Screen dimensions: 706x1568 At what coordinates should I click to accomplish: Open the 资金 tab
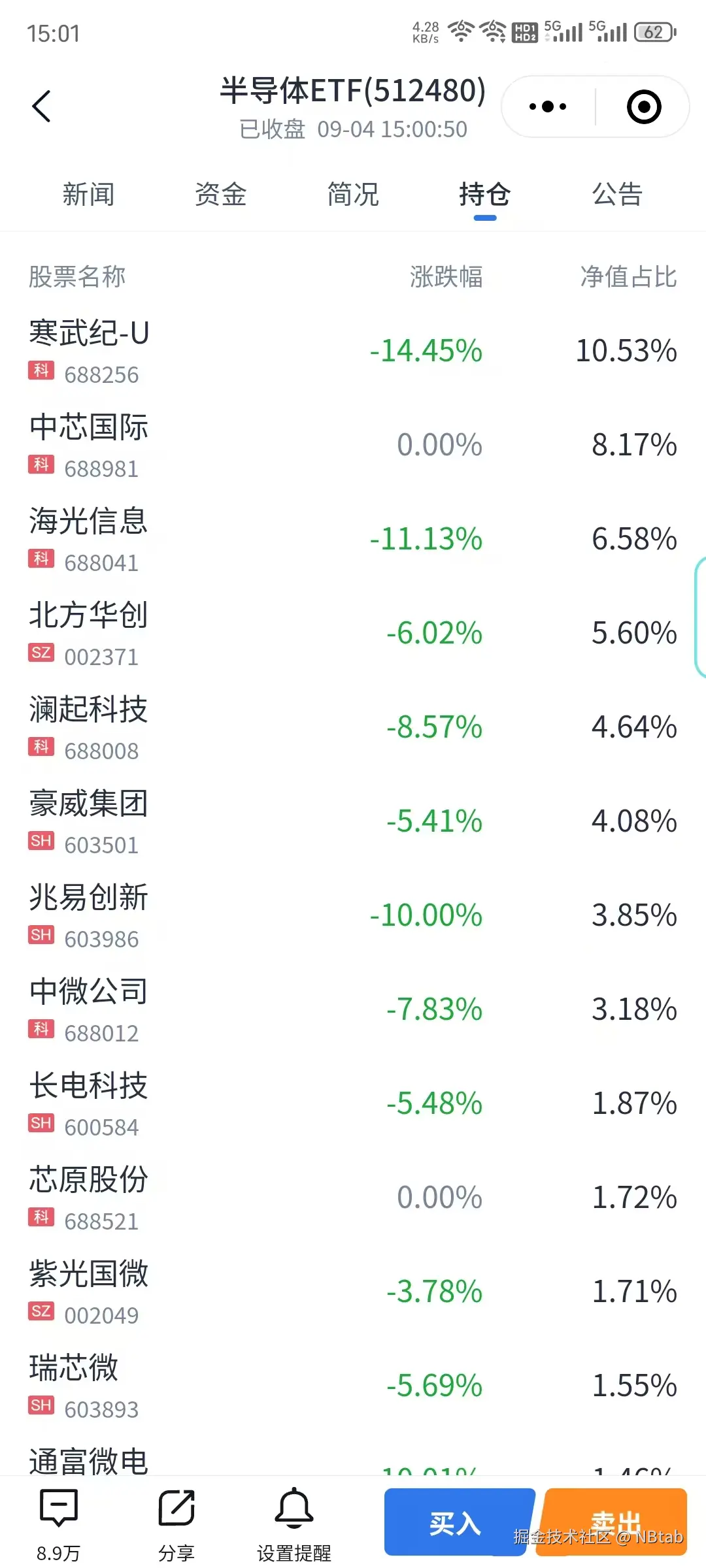click(x=221, y=194)
